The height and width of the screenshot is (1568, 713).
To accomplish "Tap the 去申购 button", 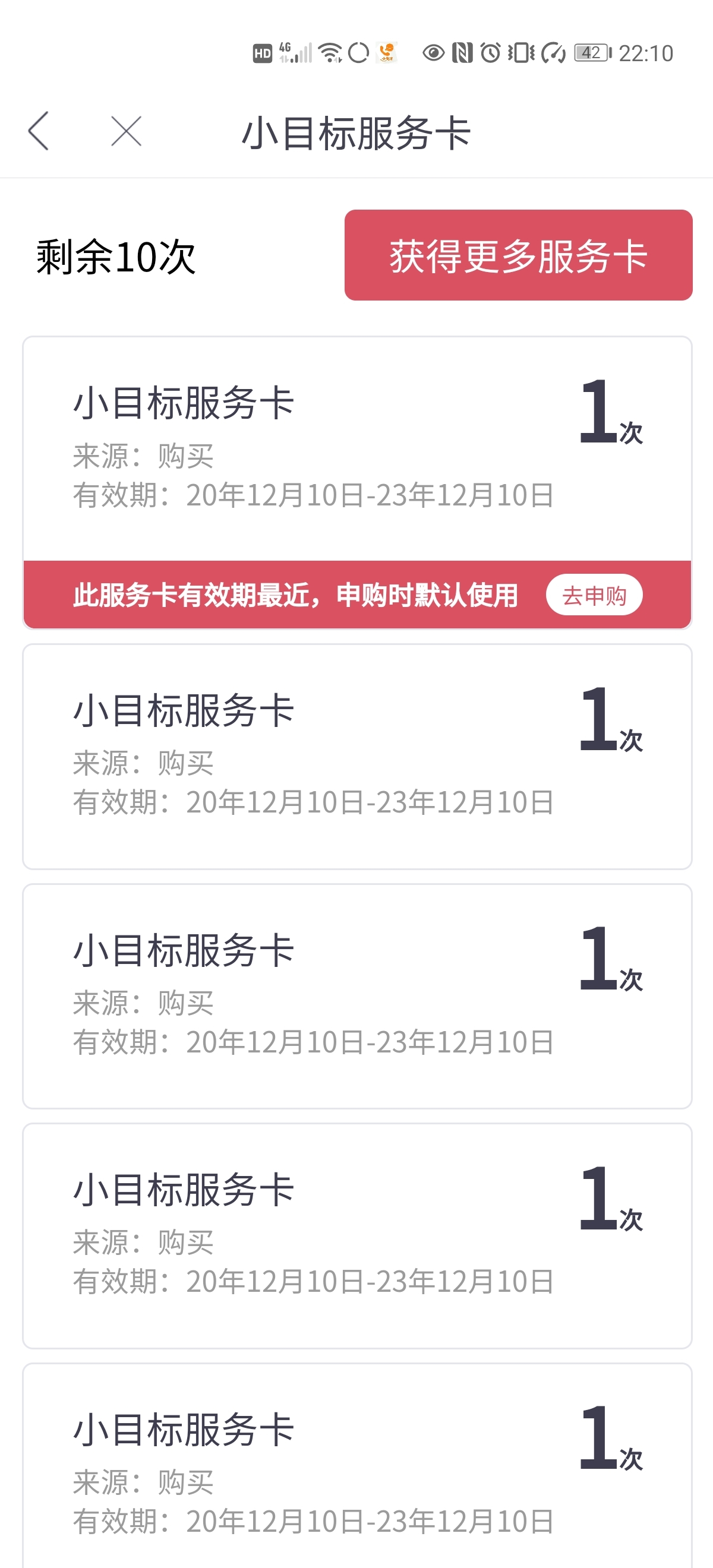I will pyautogui.click(x=594, y=595).
